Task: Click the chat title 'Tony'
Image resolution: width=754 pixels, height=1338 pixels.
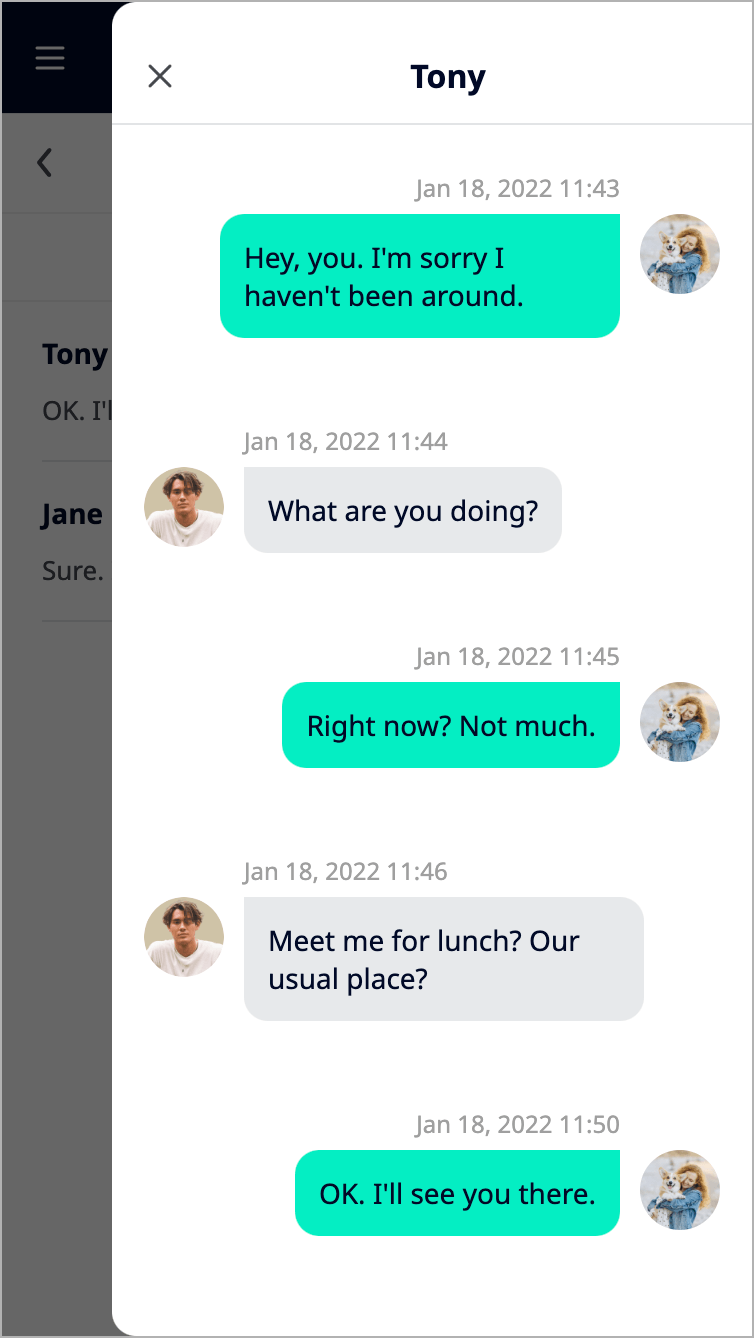Action: [447, 76]
